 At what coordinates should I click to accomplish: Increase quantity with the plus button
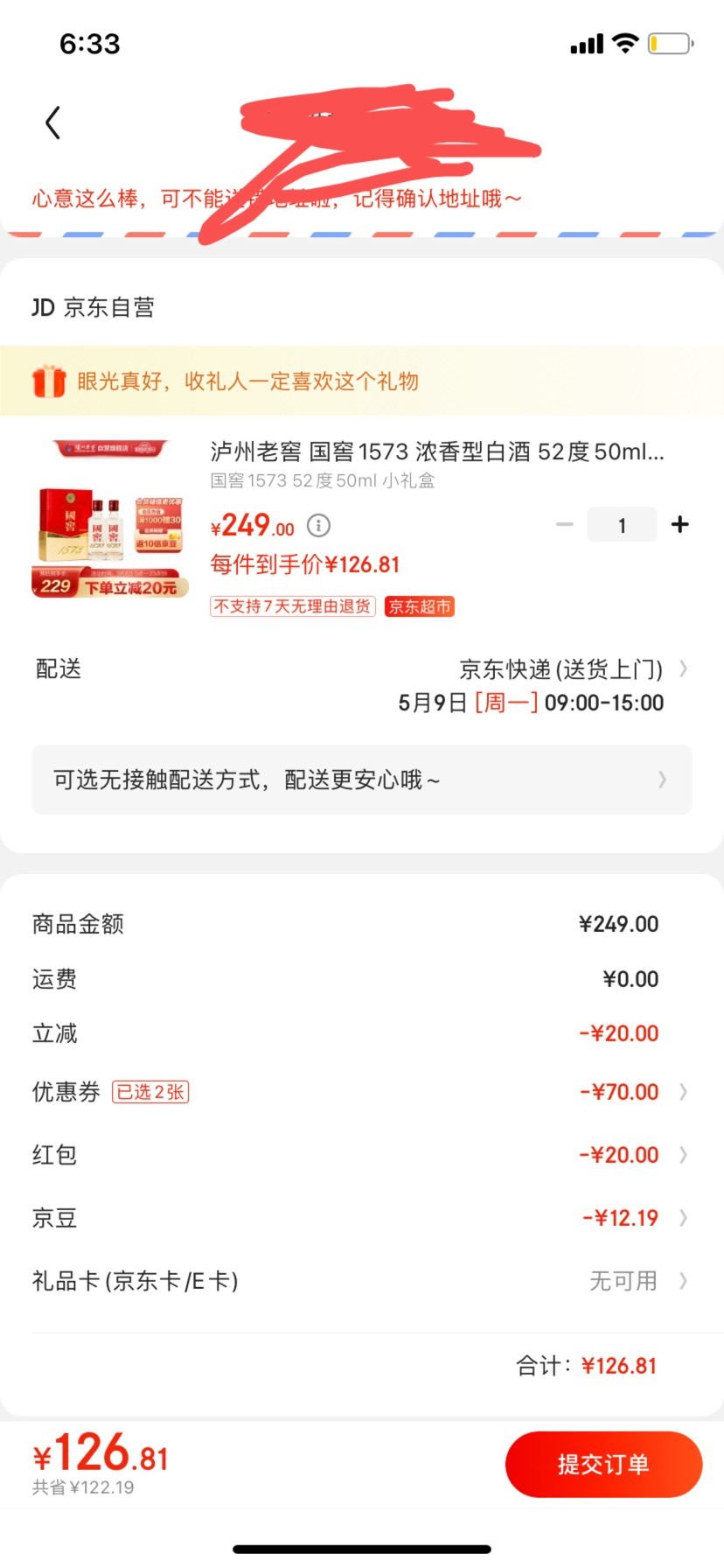coord(679,524)
